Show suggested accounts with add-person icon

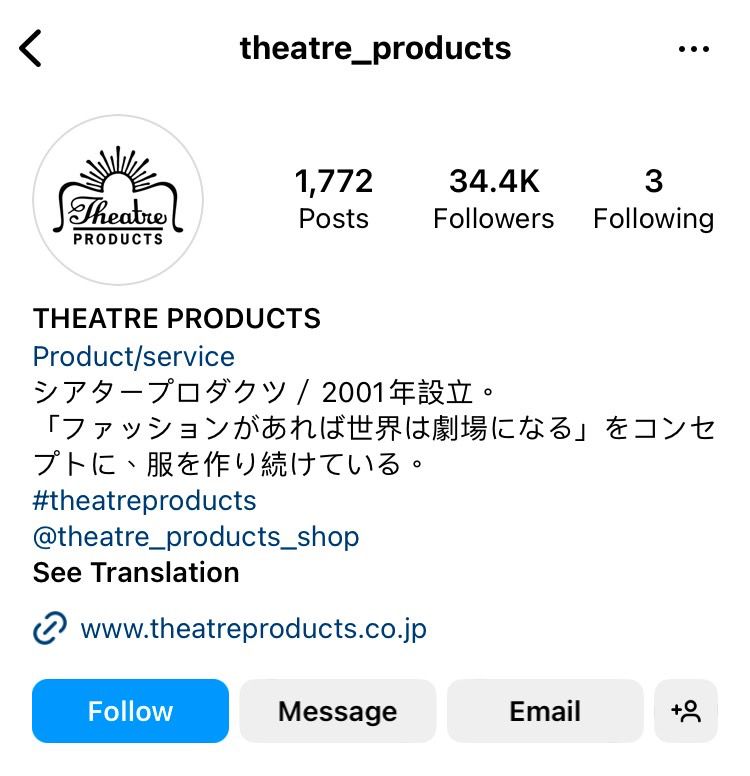pyautogui.click(x=686, y=711)
